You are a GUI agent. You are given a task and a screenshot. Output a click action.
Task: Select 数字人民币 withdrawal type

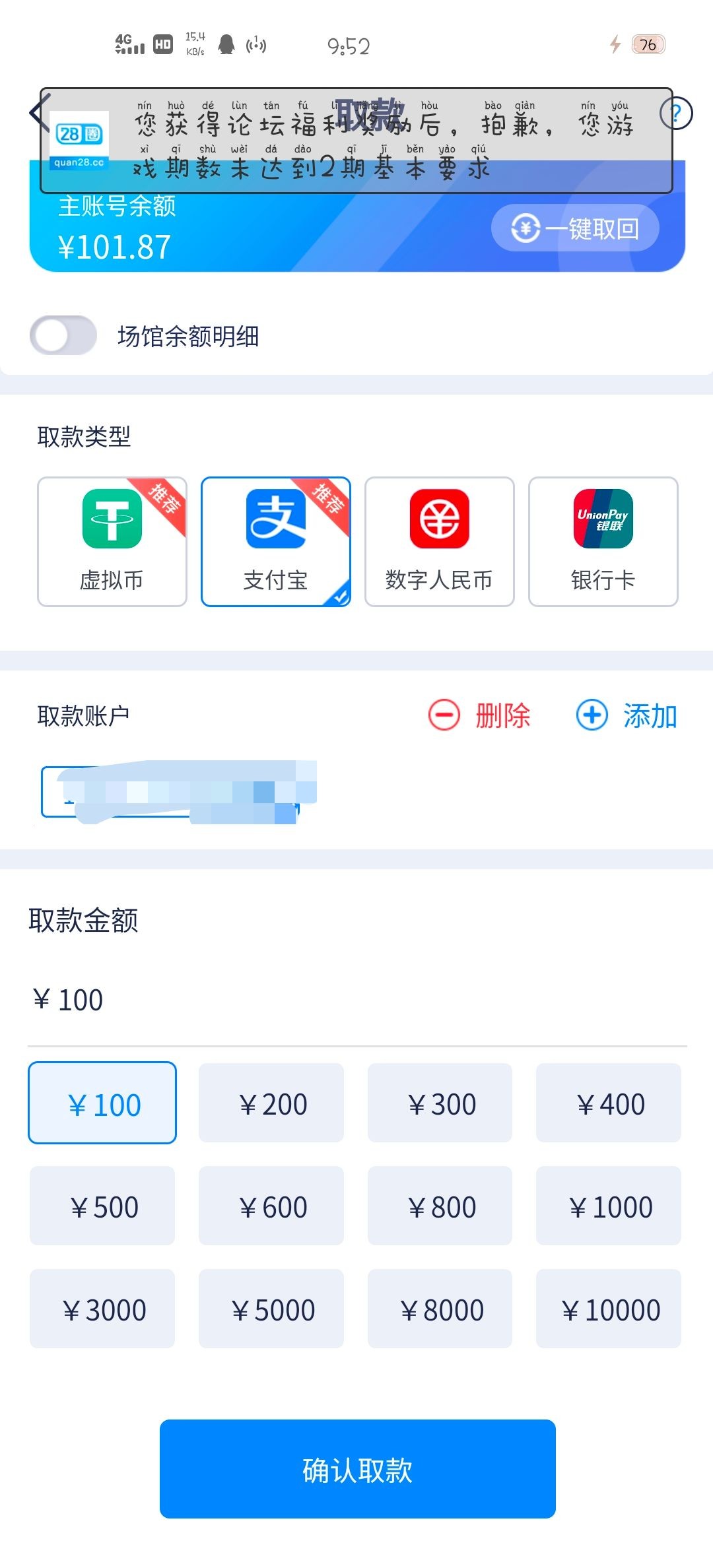(x=439, y=541)
